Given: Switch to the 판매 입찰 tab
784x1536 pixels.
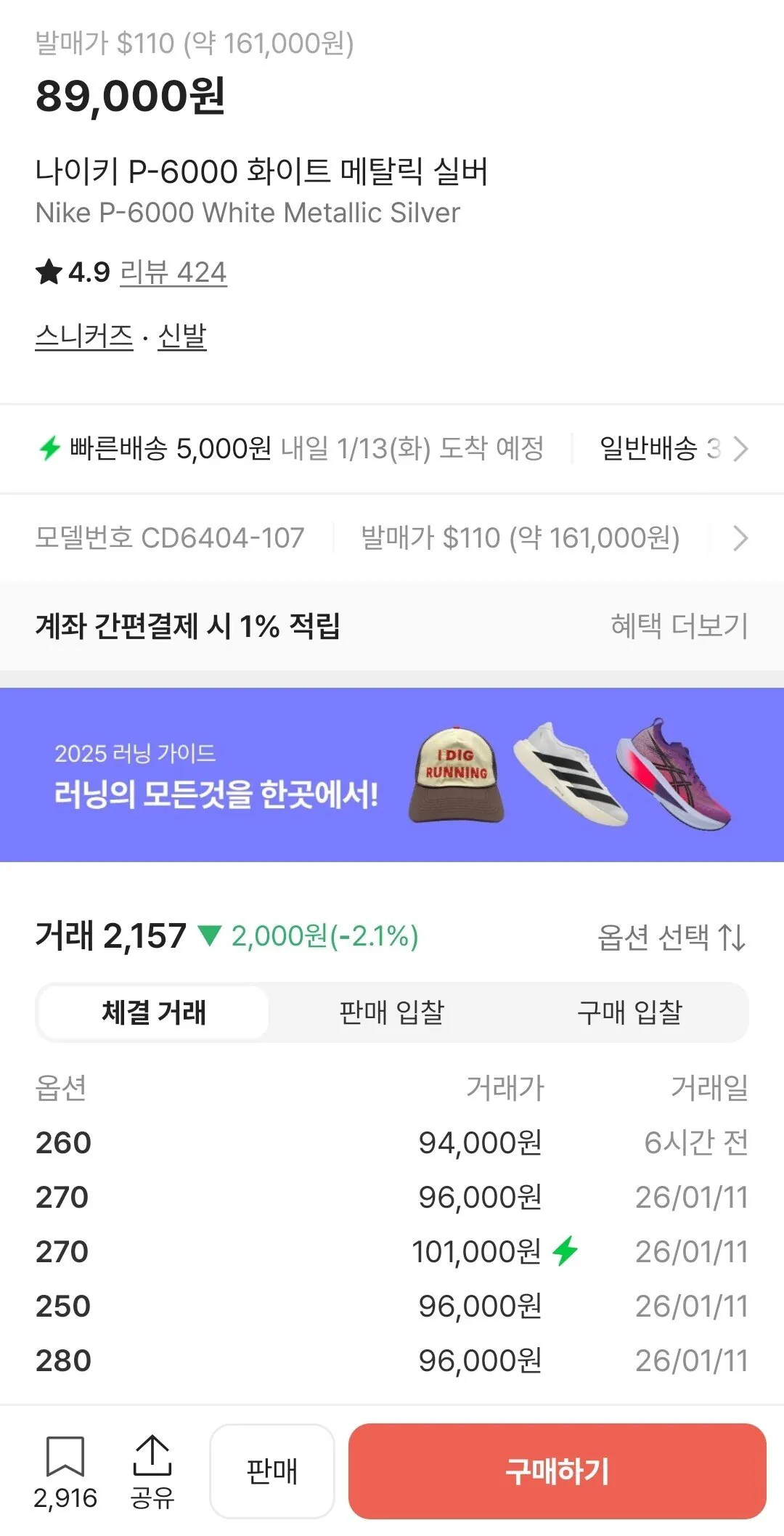Looking at the screenshot, I should [393, 1012].
